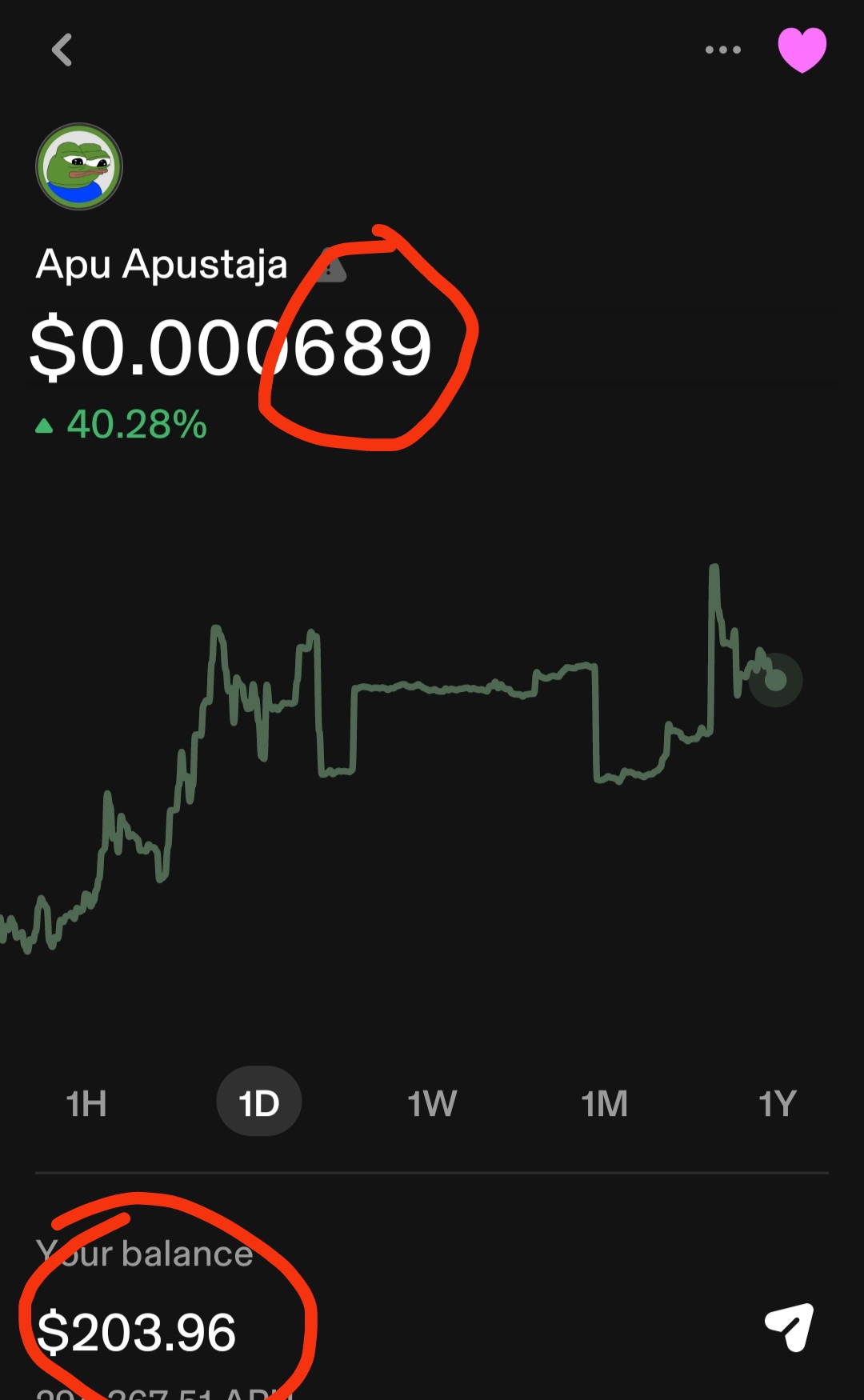Show the 1W price chart
Screen dimensions: 864x1400
coord(432,1103)
